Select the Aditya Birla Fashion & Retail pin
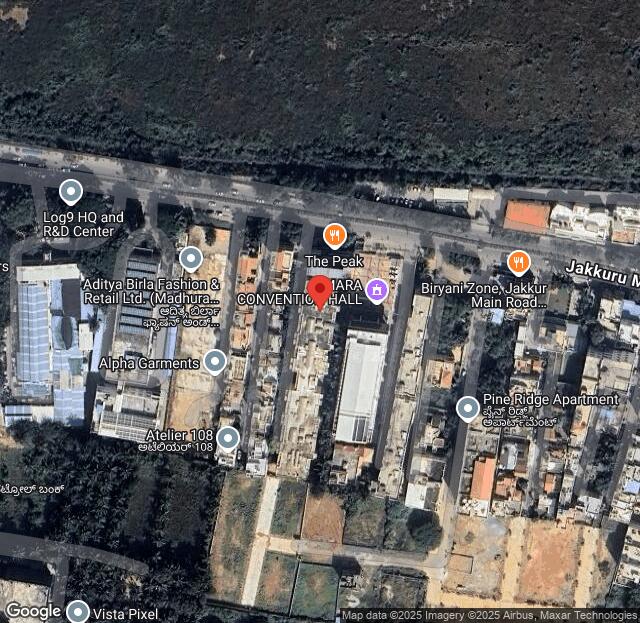Image resolution: width=640 pixels, height=623 pixels. 191,260
